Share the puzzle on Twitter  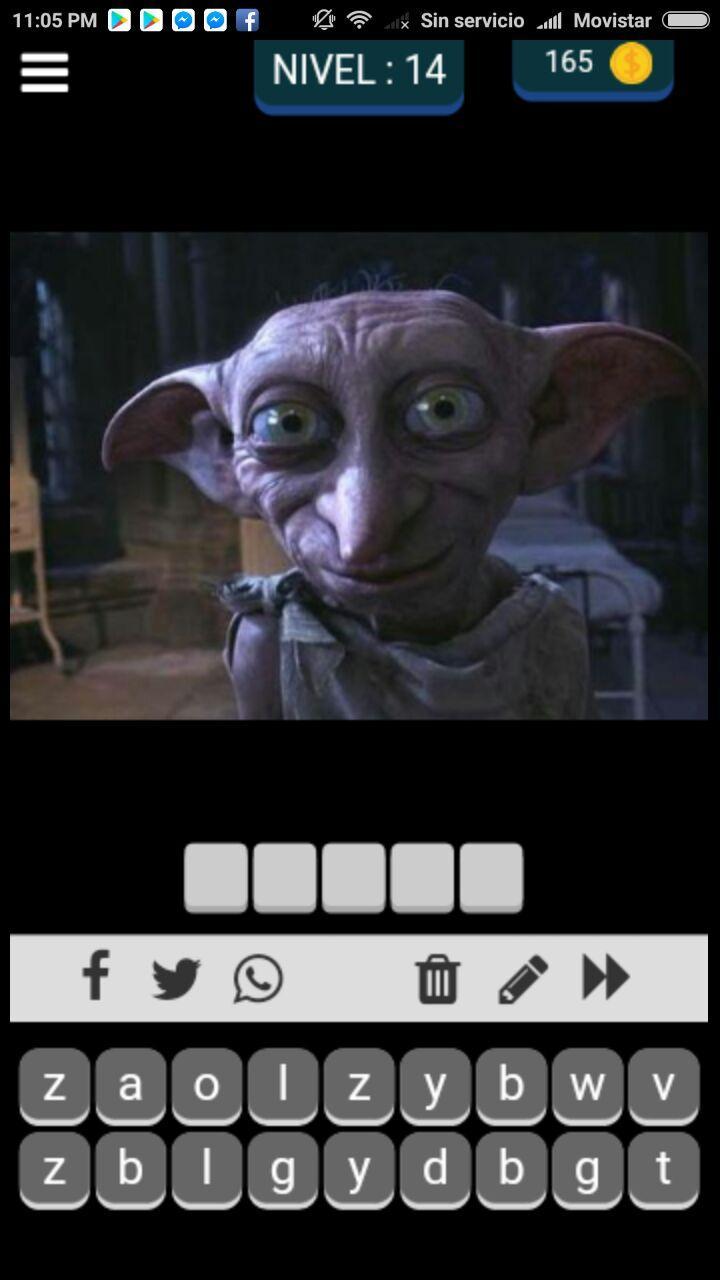click(176, 978)
